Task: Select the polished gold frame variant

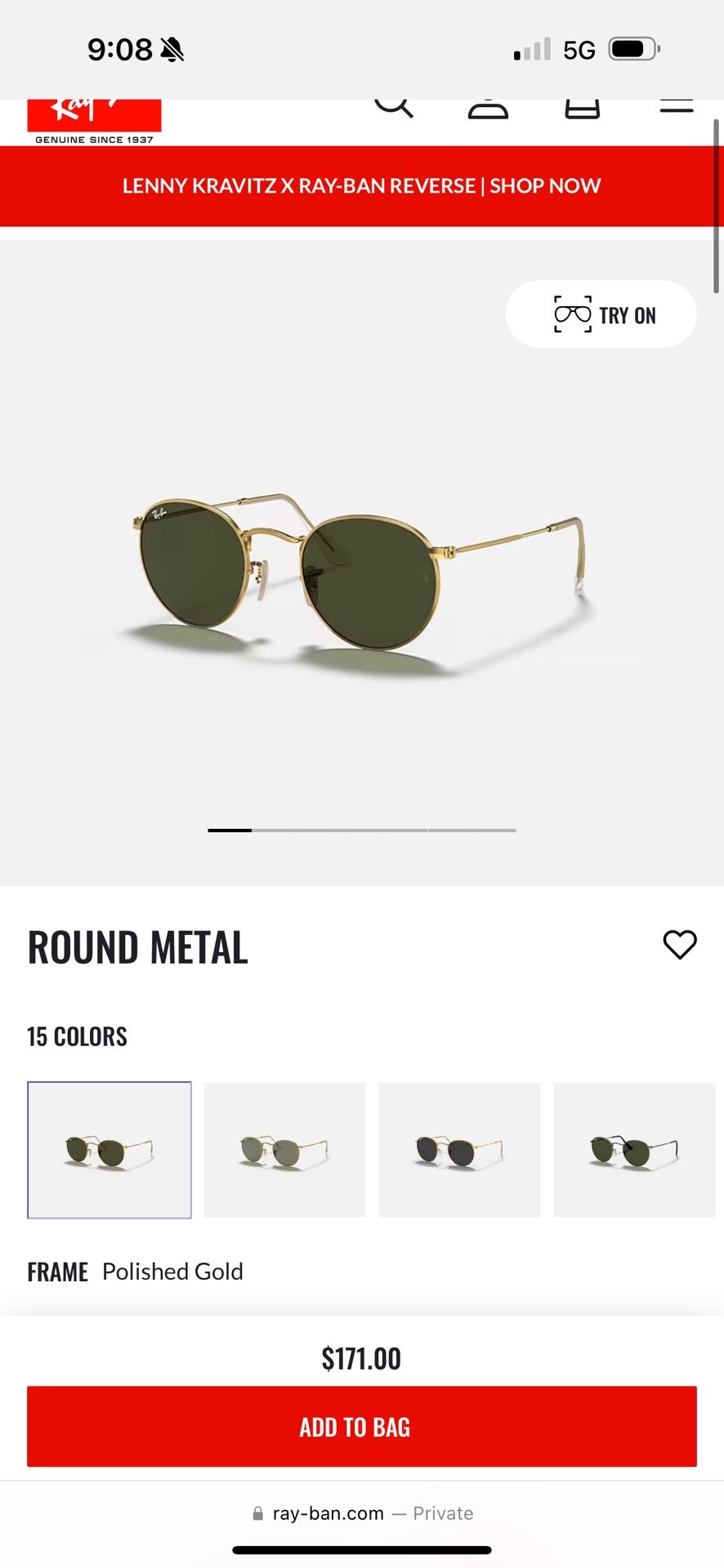Action: (x=109, y=1150)
